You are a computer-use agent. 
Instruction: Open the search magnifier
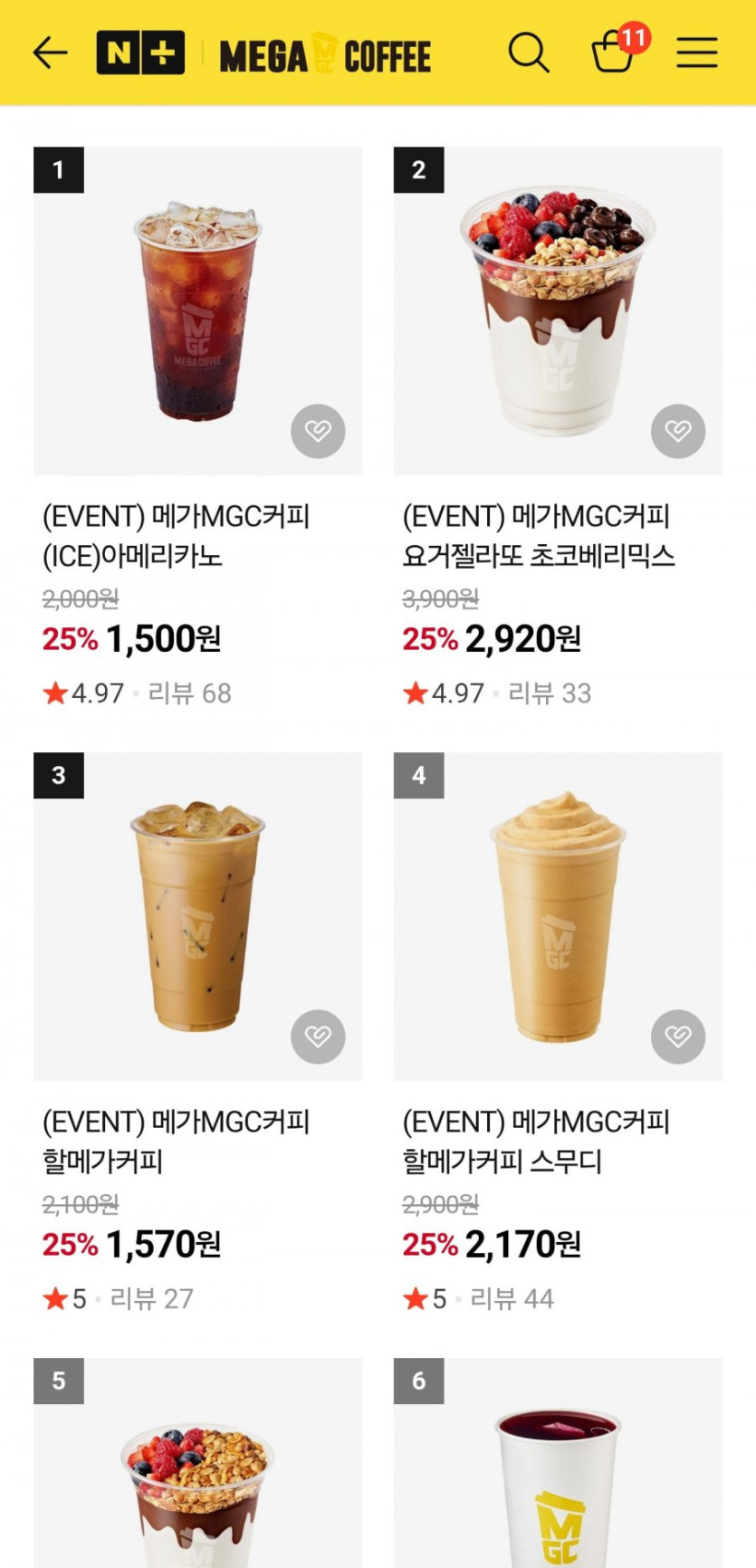click(528, 53)
